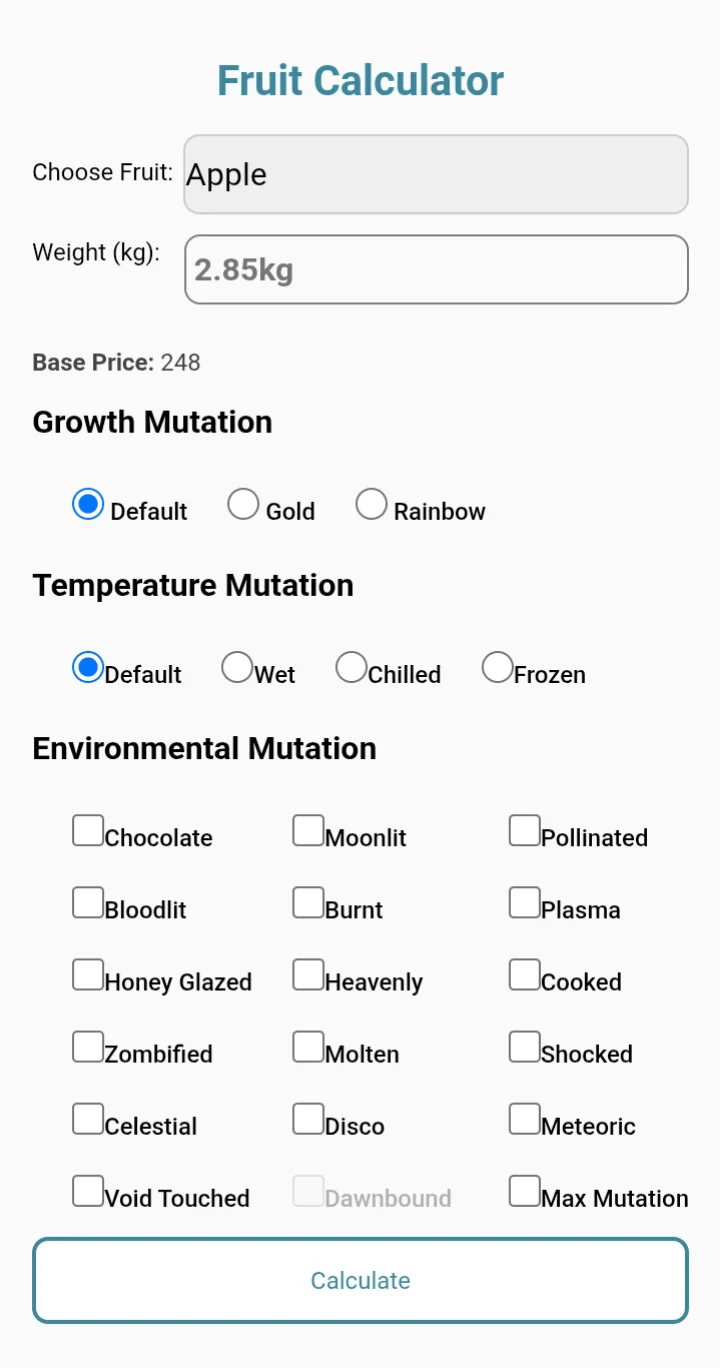720x1368 pixels.
Task: Check the Shocked mutation box
Action: click(x=523, y=1045)
